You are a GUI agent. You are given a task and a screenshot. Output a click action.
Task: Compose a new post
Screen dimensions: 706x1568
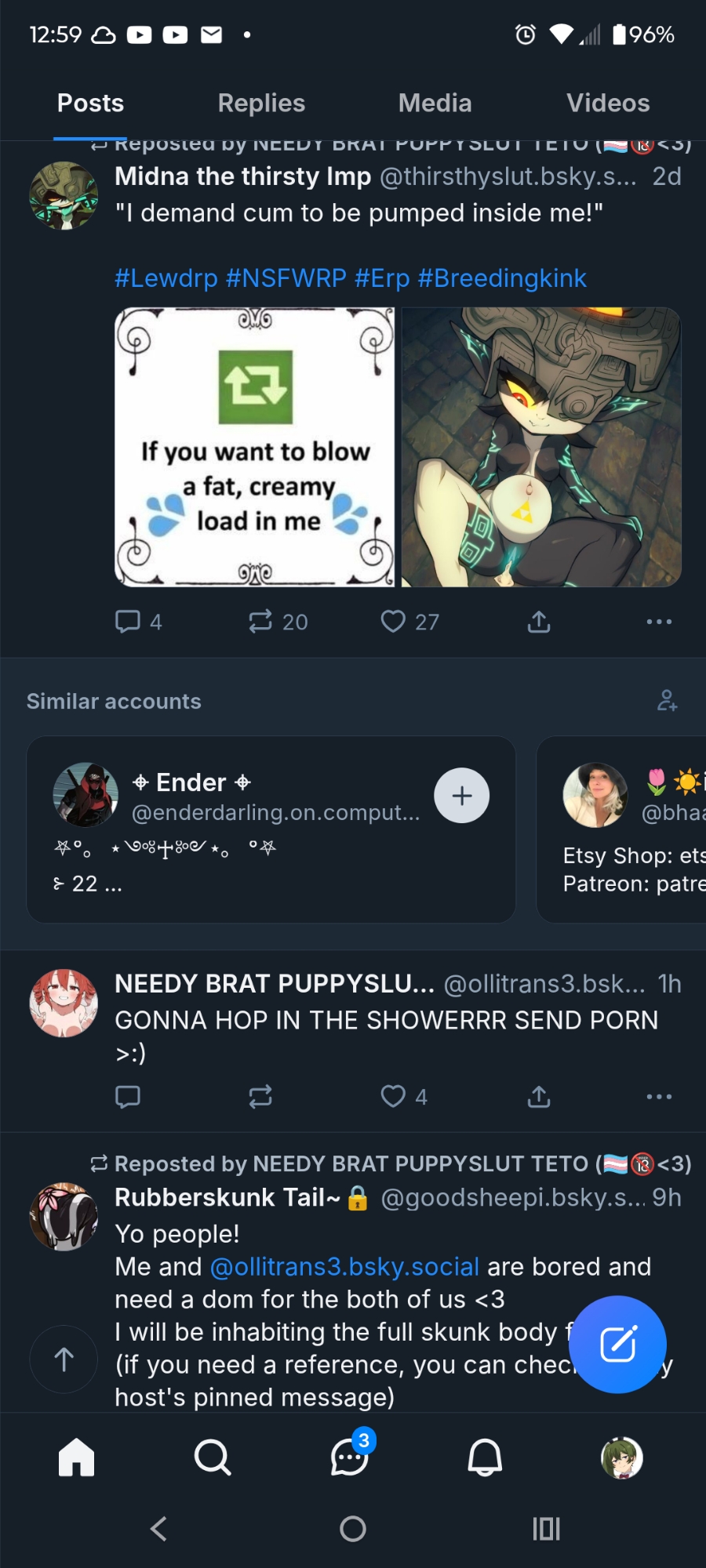coord(617,1345)
